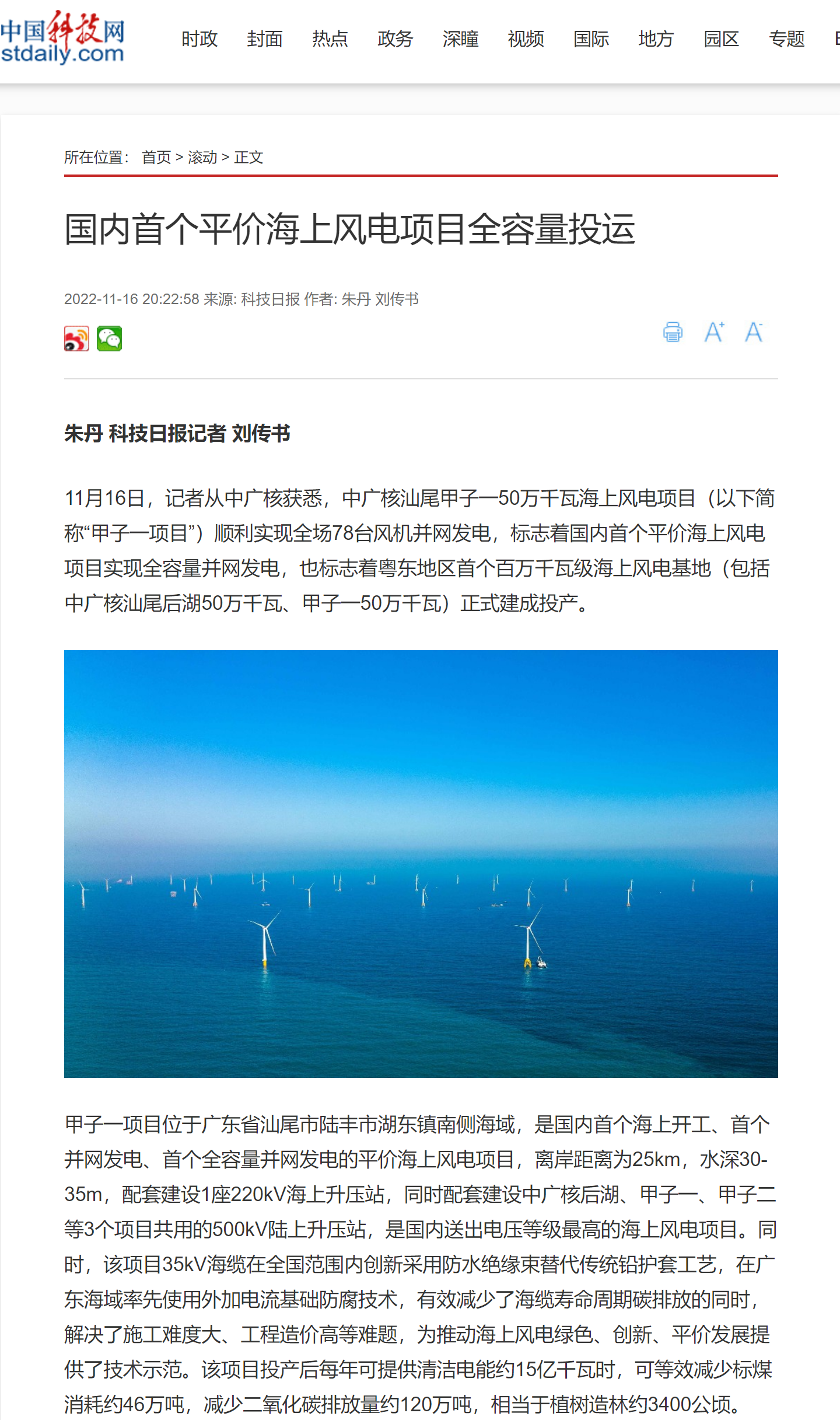Increase article font size with A+
The image size is (840, 1420).
pyautogui.click(x=713, y=333)
